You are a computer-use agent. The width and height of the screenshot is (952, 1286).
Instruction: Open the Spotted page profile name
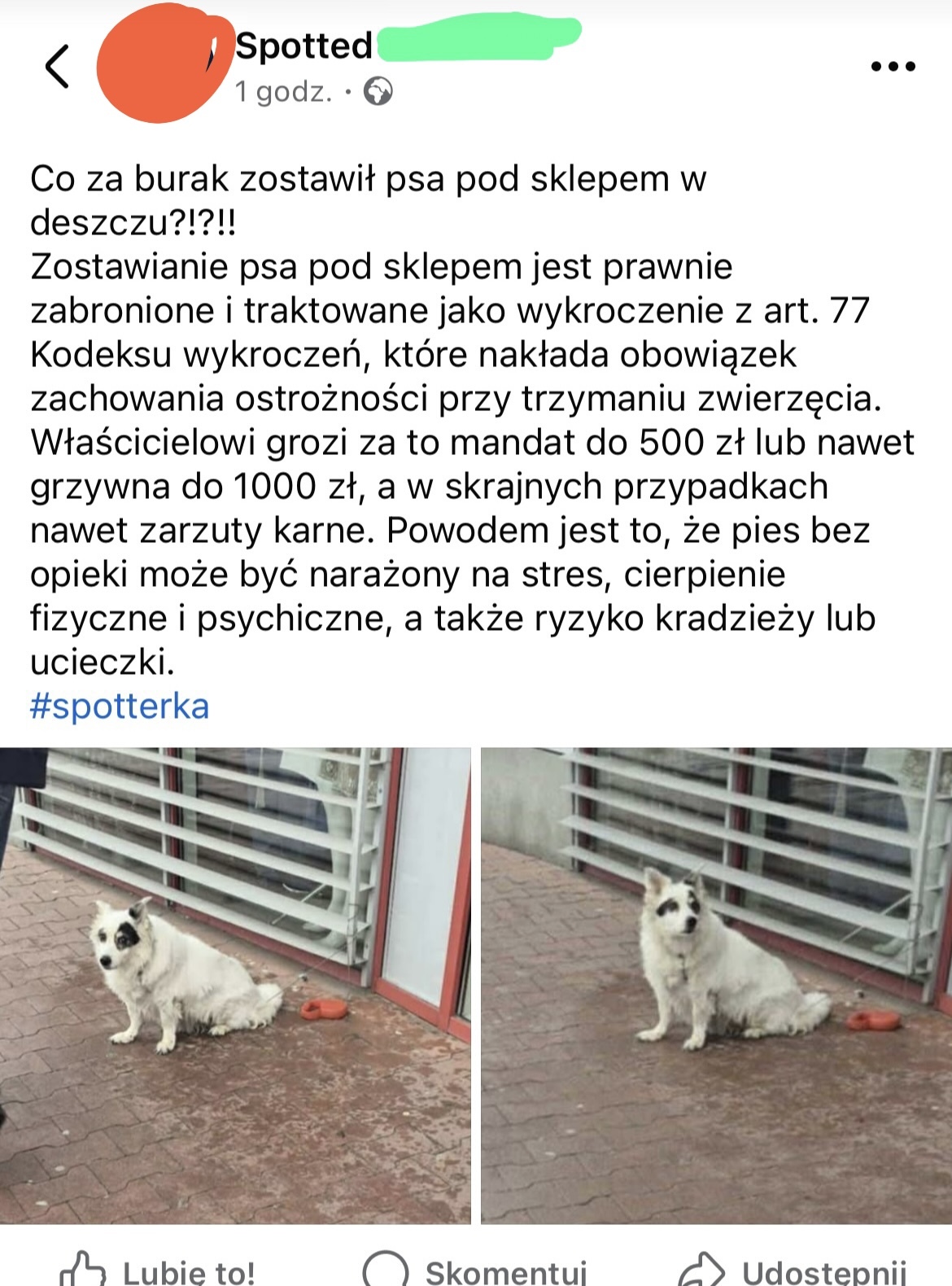point(304,46)
